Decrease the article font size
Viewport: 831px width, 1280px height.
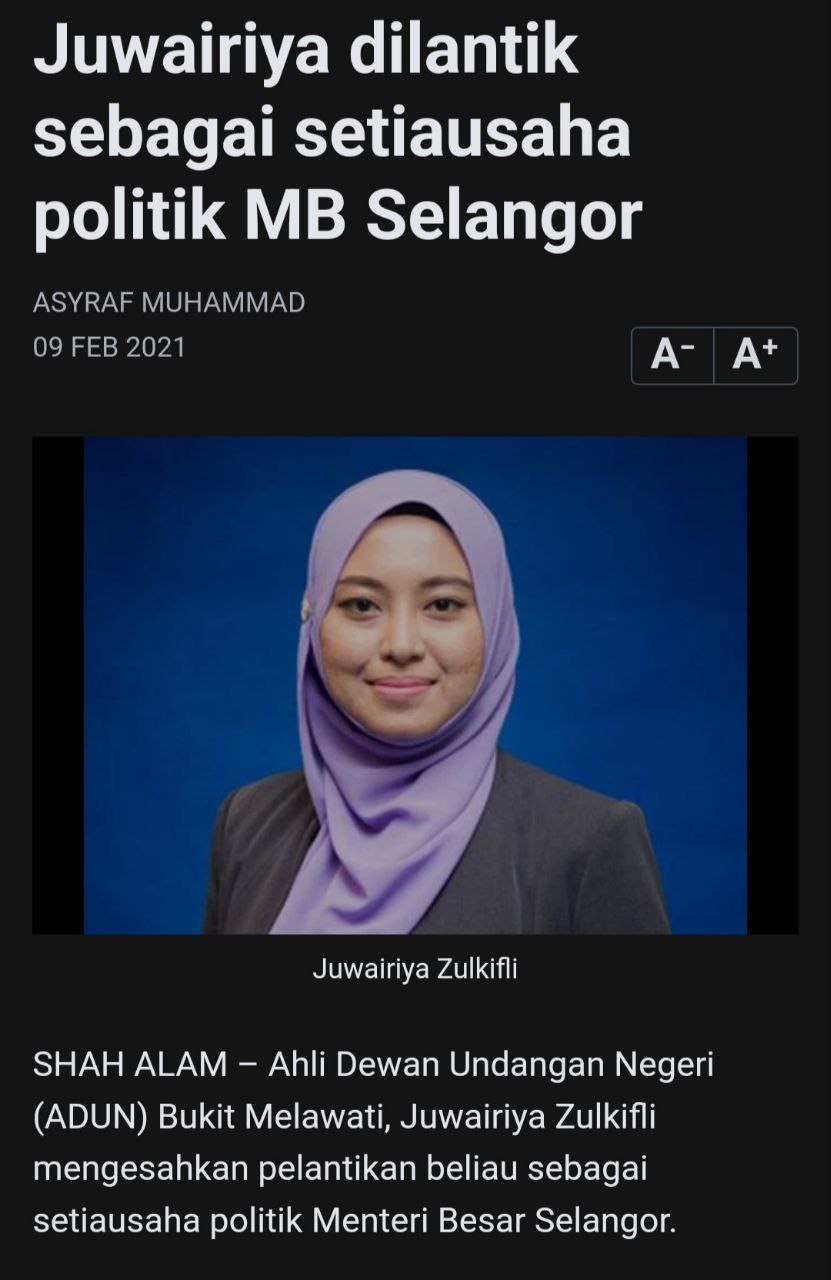click(x=672, y=355)
